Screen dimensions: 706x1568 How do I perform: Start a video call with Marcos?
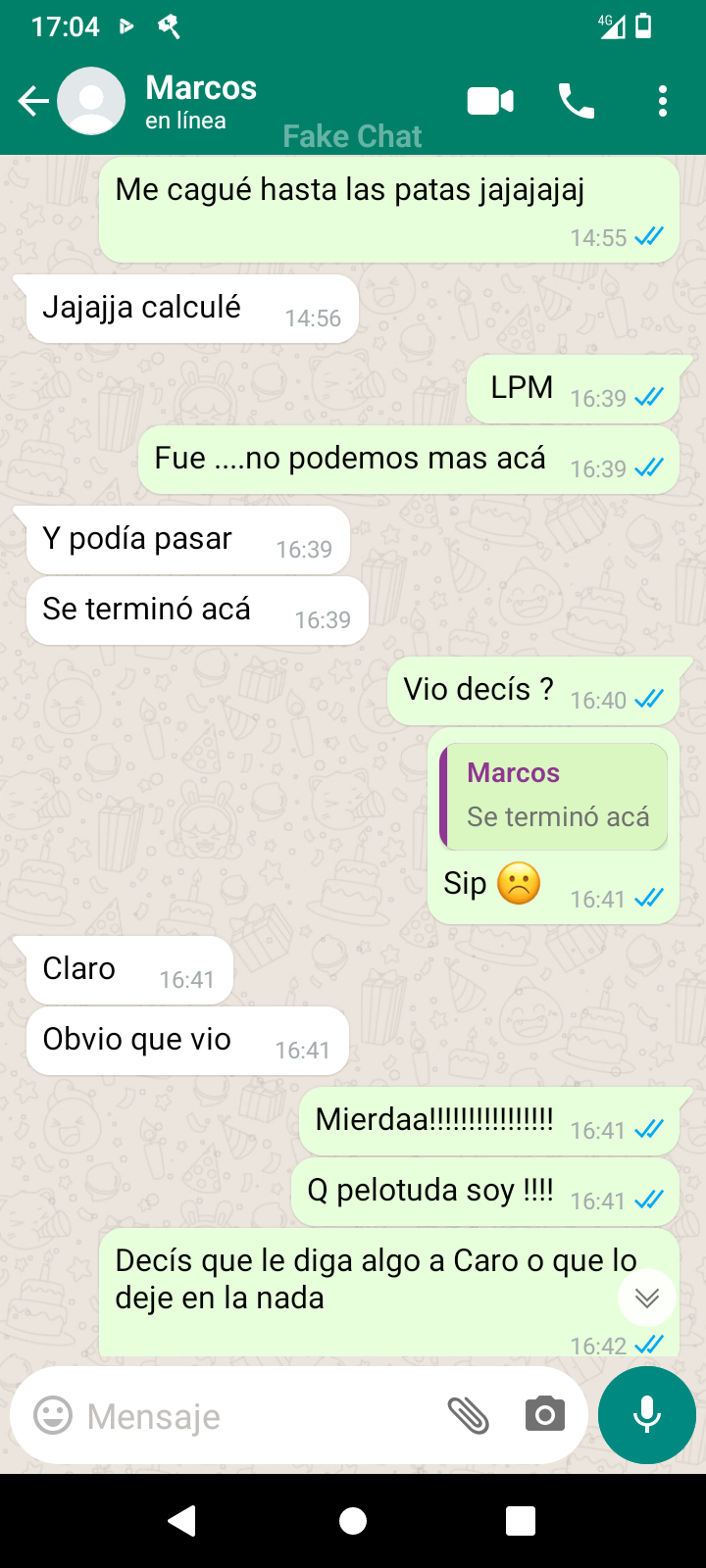point(490,101)
